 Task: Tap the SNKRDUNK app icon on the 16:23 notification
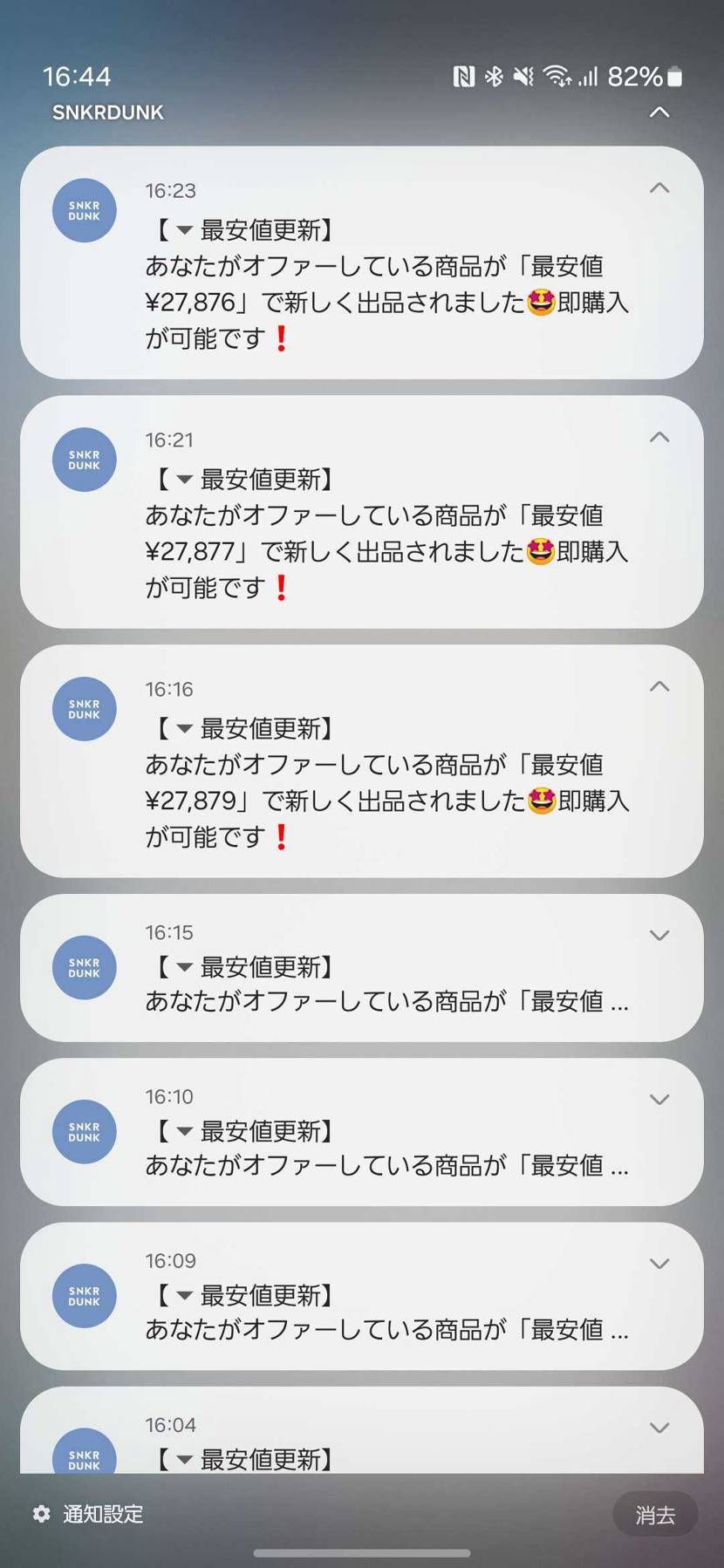pos(84,209)
